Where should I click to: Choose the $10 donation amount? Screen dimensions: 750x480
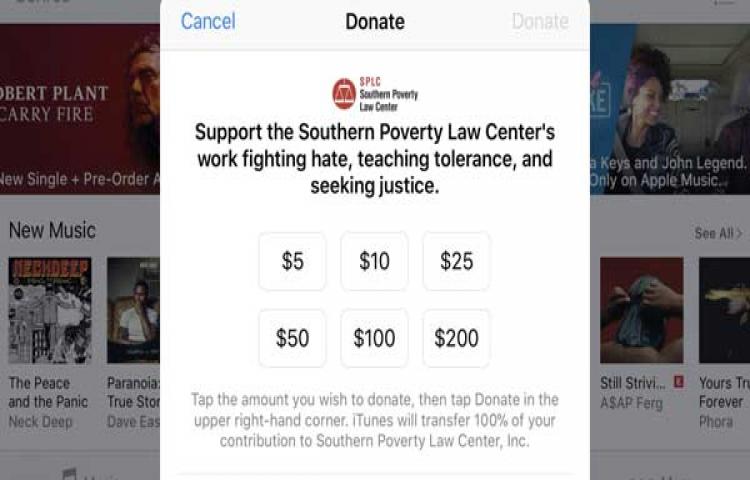click(x=374, y=261)
